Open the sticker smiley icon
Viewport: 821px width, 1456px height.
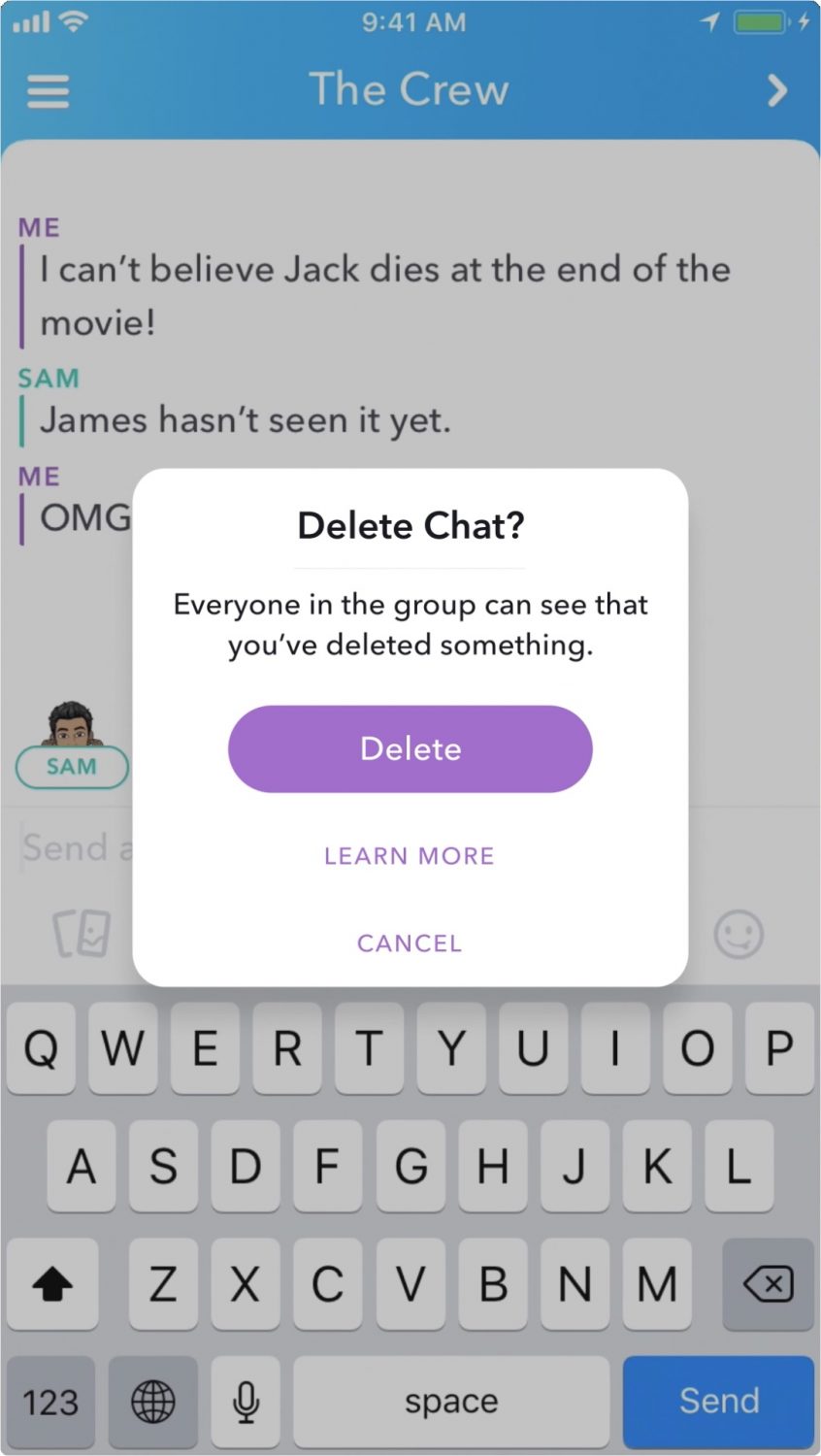point(739,934)
